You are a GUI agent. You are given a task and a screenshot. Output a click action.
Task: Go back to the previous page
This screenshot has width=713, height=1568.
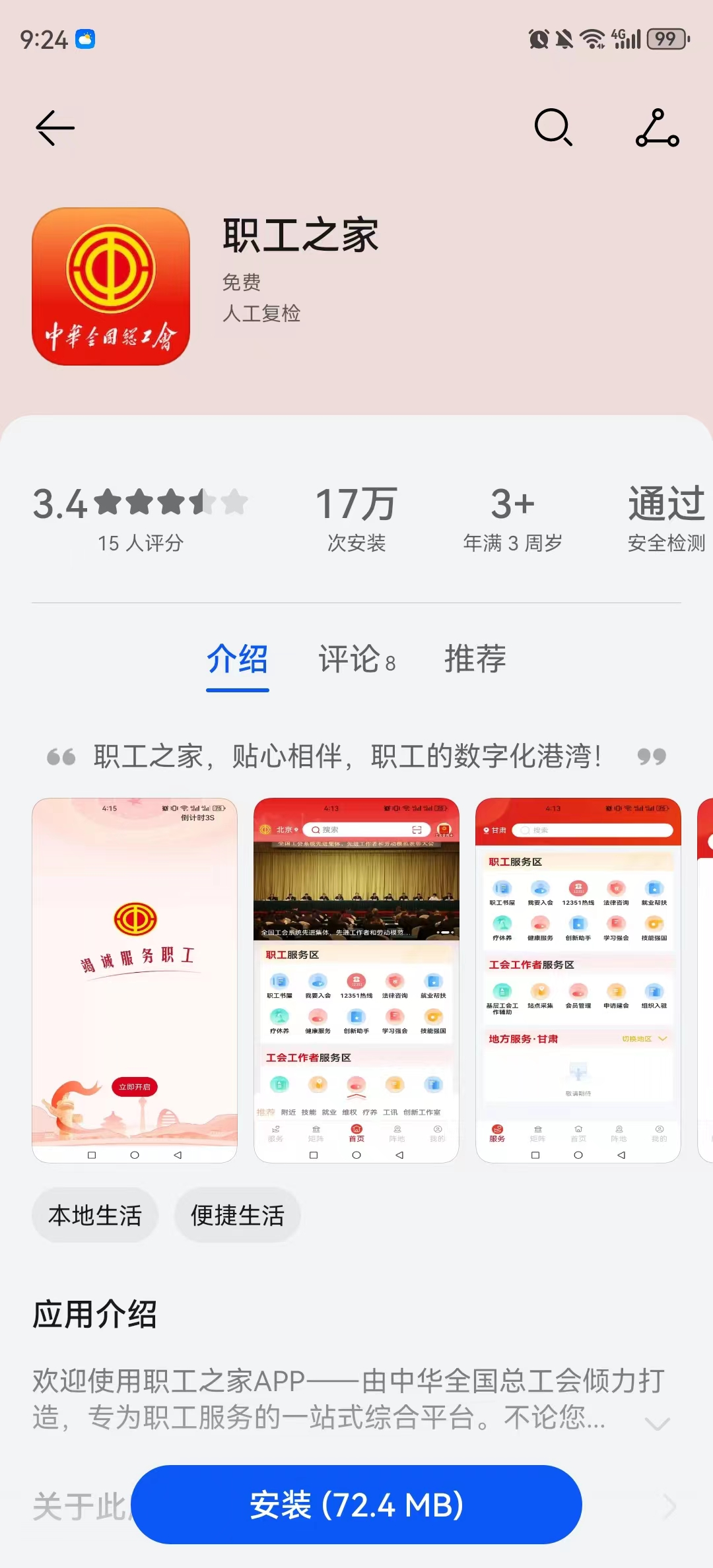coord(55,127)
